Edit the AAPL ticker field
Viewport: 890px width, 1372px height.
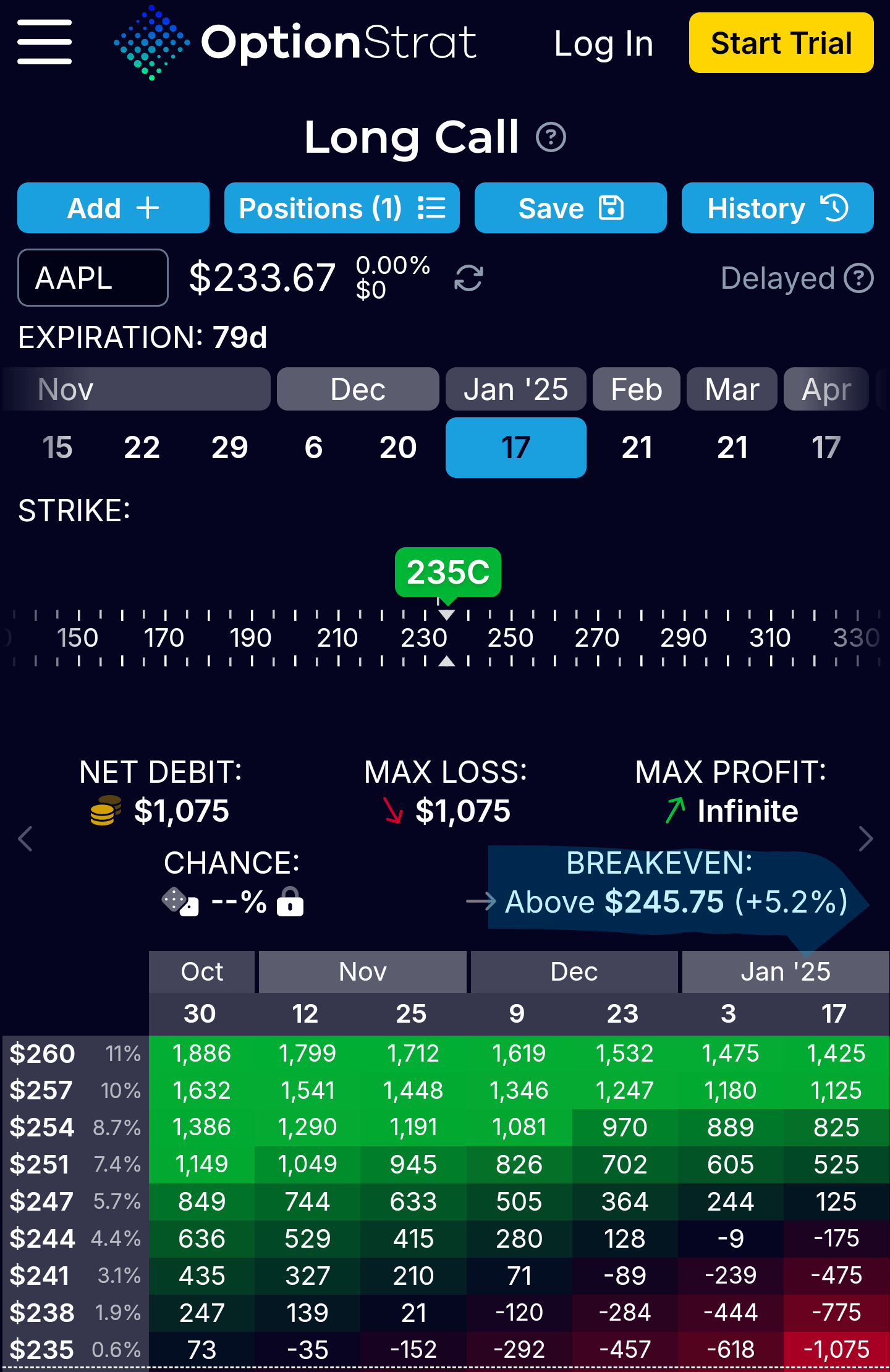tap(93, 278)
